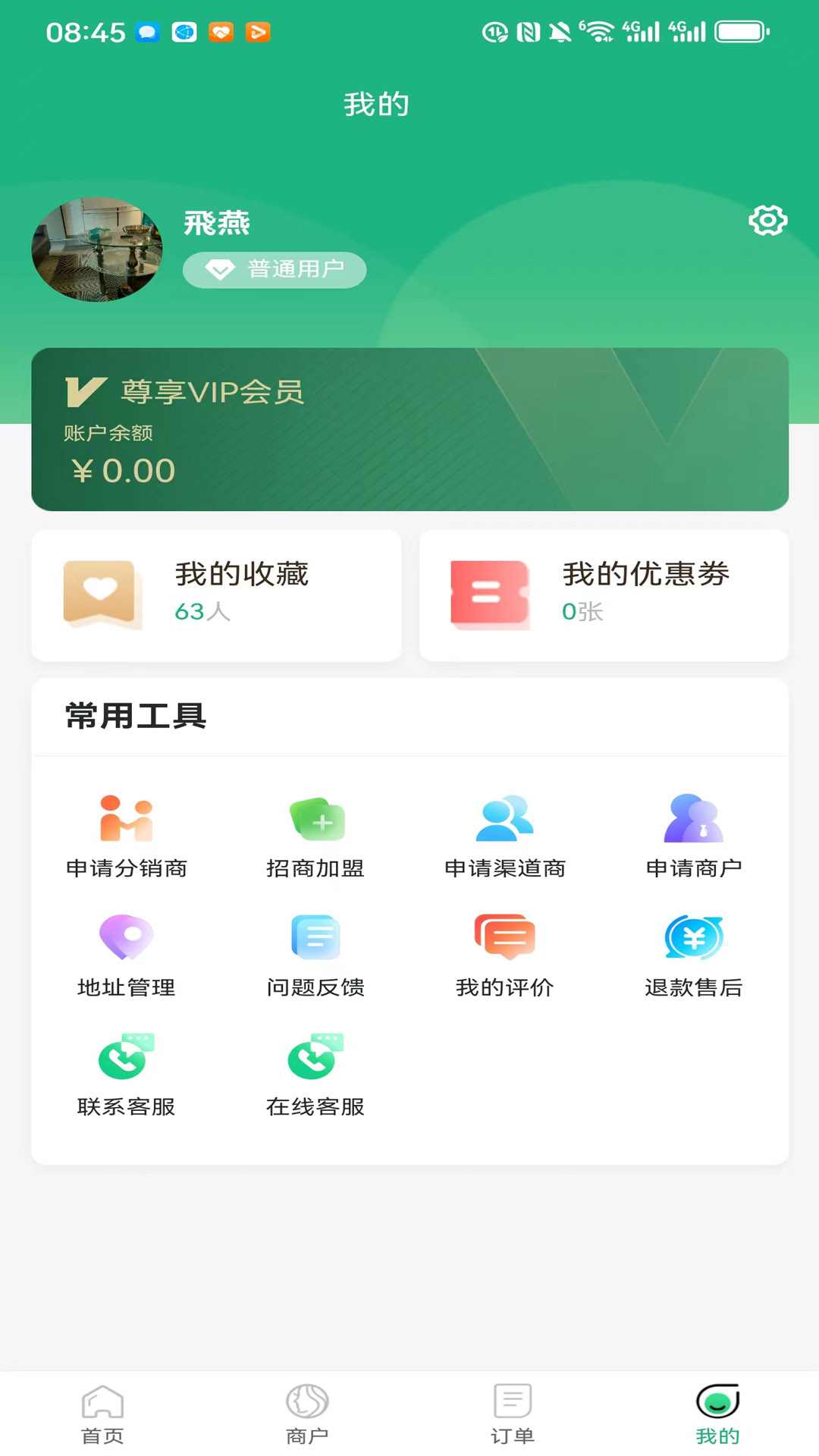Choose 申请渠道商
The image size is (819, 1456).
[505, 836]
